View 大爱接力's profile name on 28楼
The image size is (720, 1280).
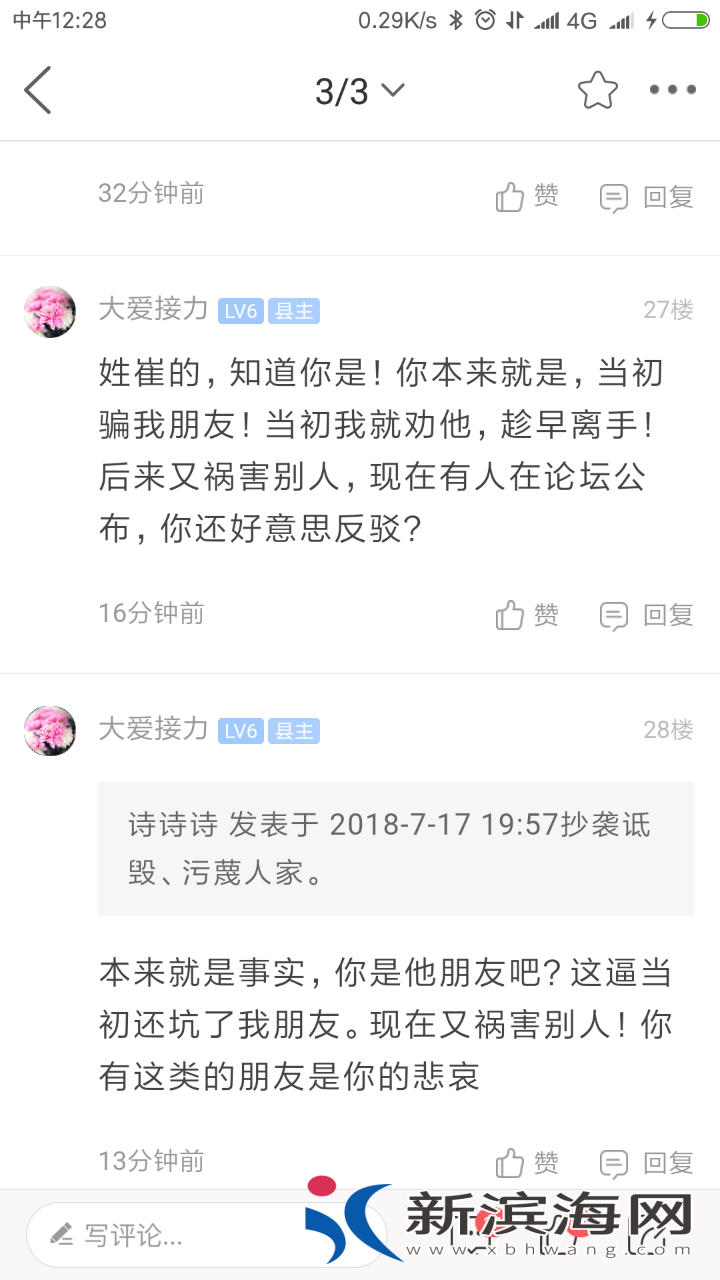coord(152,730)
